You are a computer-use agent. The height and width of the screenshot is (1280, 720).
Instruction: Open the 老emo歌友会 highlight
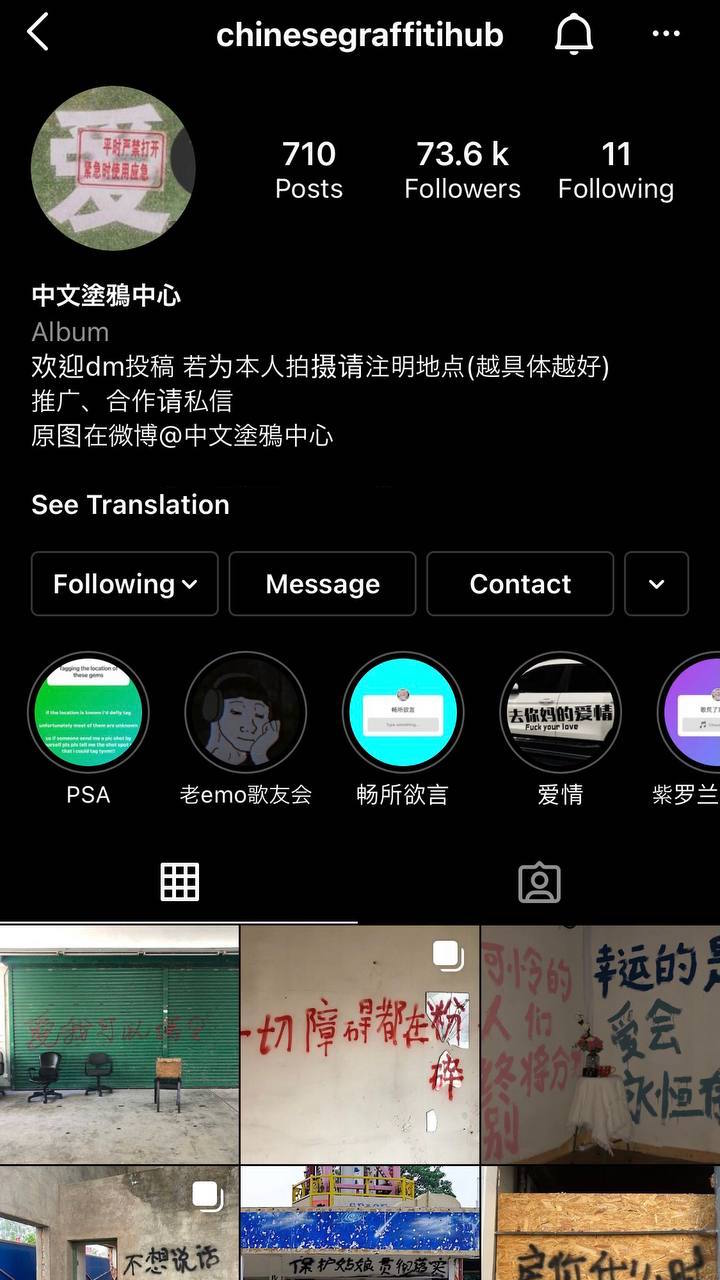[x=245, y=713]
